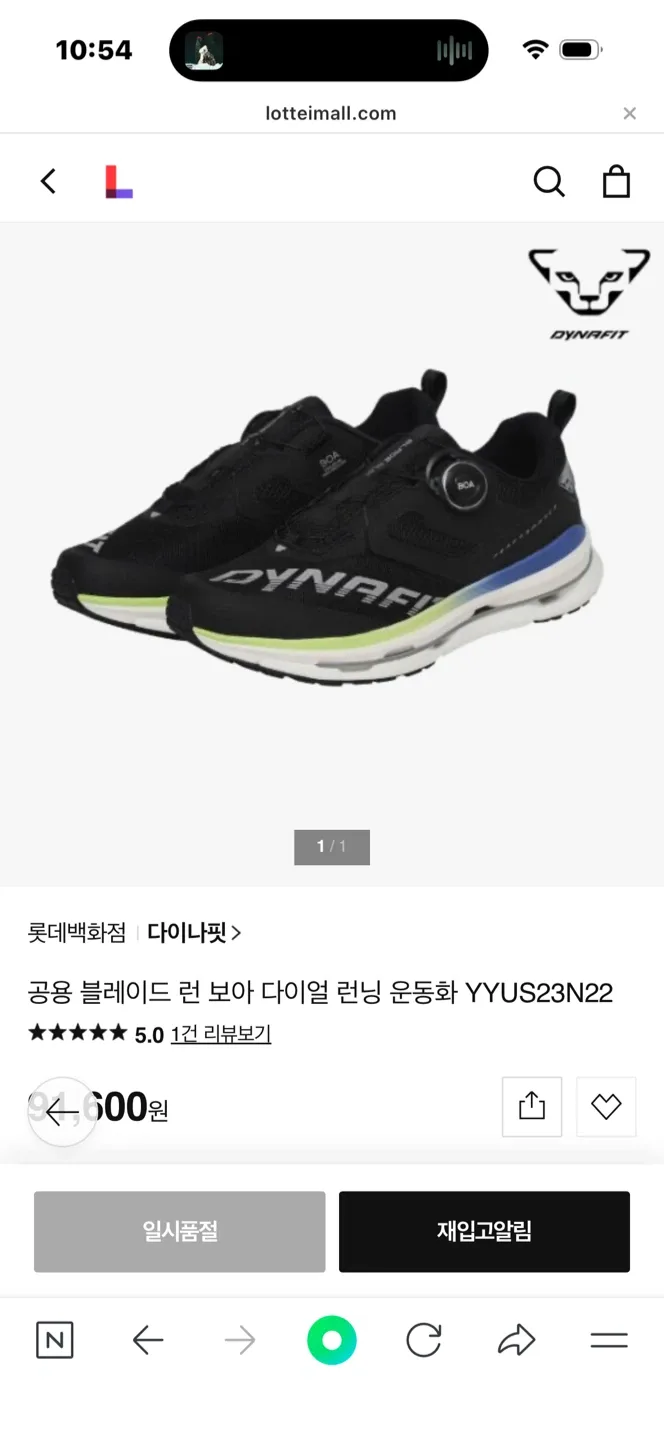Open the 다이나핏 brand page
The width and height of the screenshot is (664, 1440).
point(194,933)
